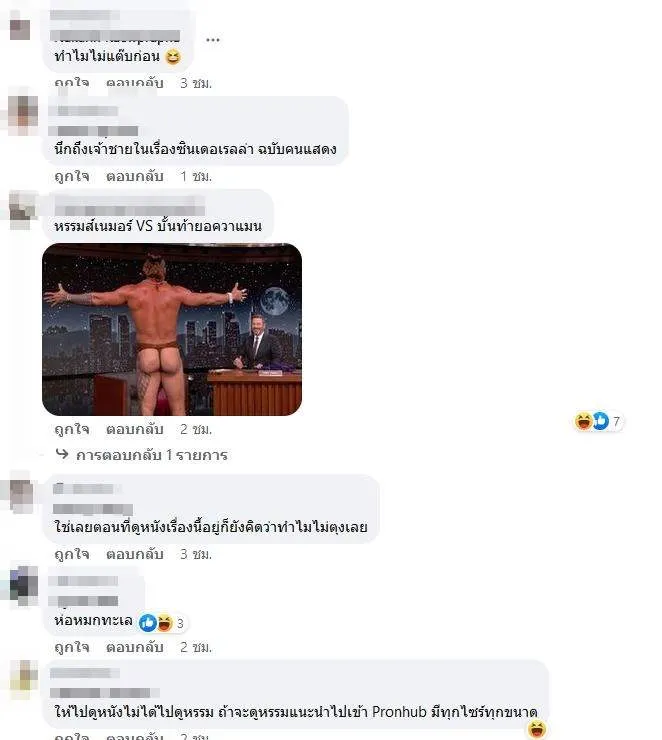Like the comment หรรมส์เนมอร์ VS บั้นท้ายอควาแมน

pos(71,429)
